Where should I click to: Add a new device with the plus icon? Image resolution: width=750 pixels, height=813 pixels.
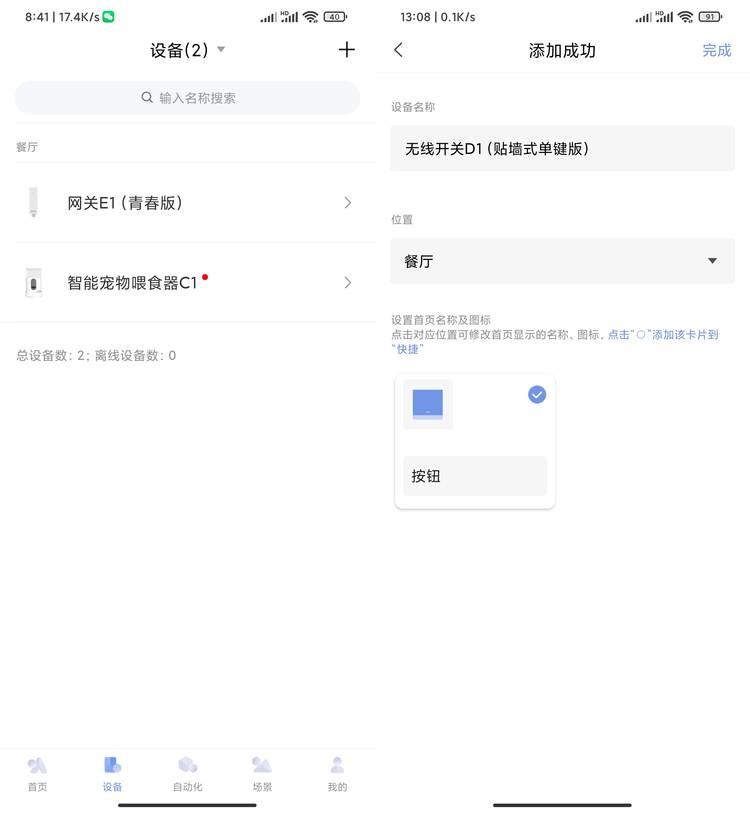[x=347, y=50]
